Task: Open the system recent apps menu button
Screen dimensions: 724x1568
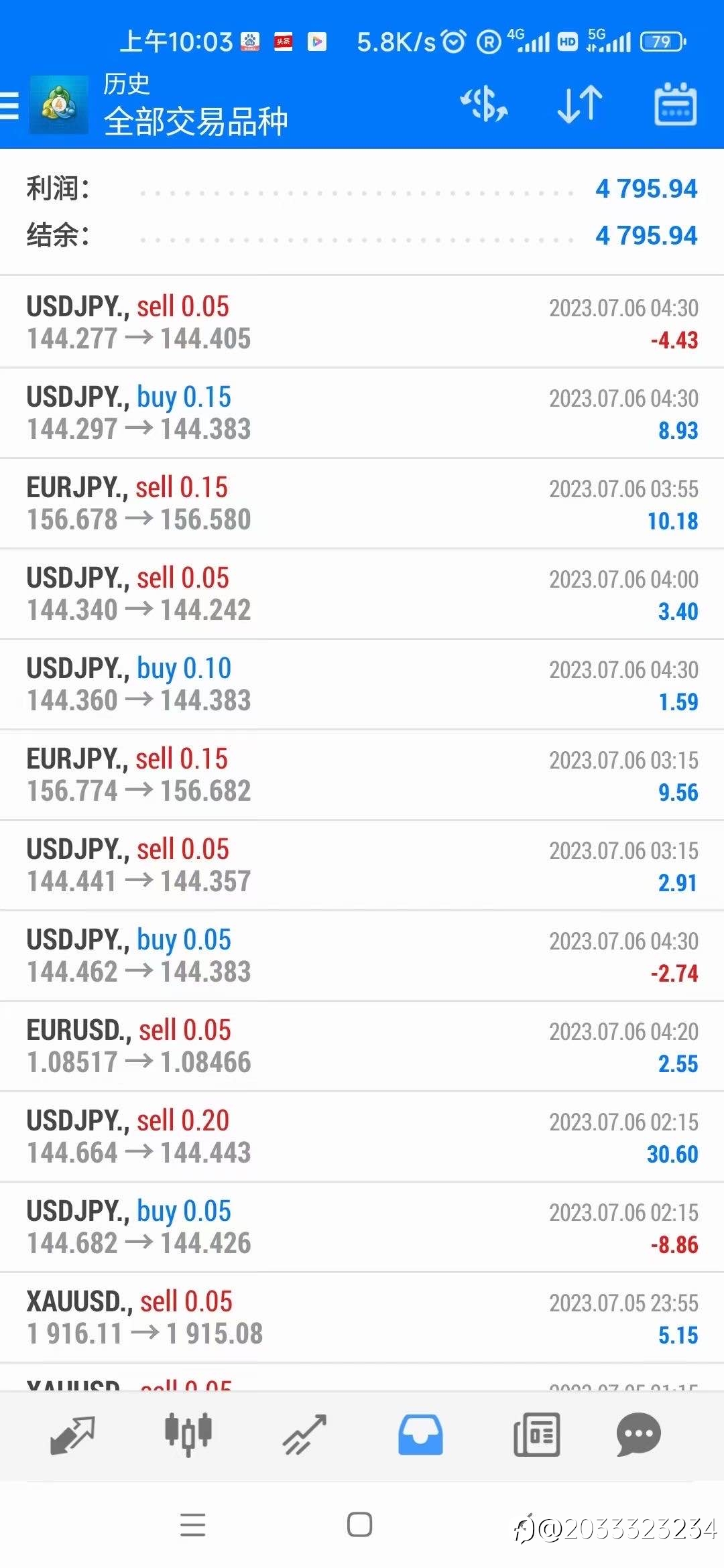Action: (x=193, y=1524)
